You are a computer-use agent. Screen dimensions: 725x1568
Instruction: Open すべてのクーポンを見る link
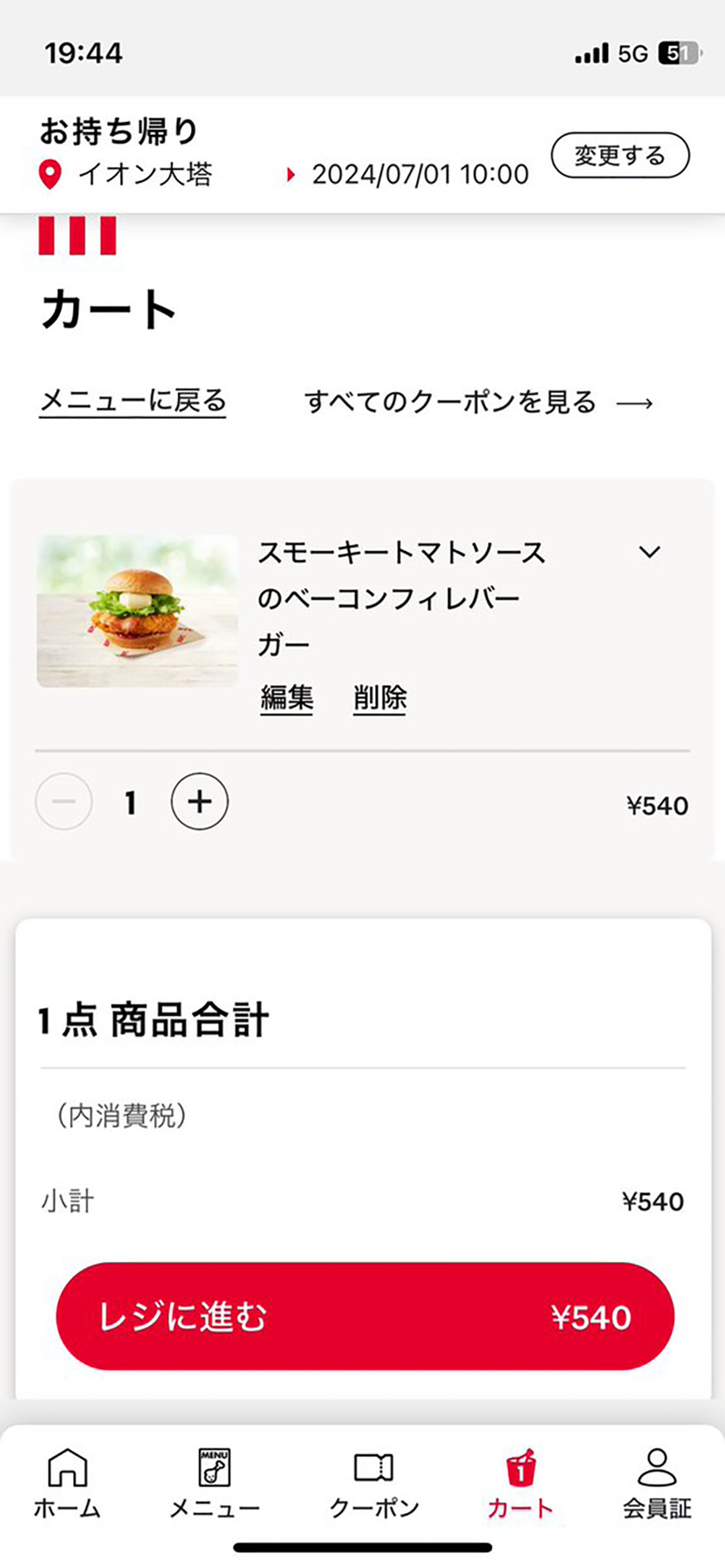pyautogui.click(x=479, y=401)
